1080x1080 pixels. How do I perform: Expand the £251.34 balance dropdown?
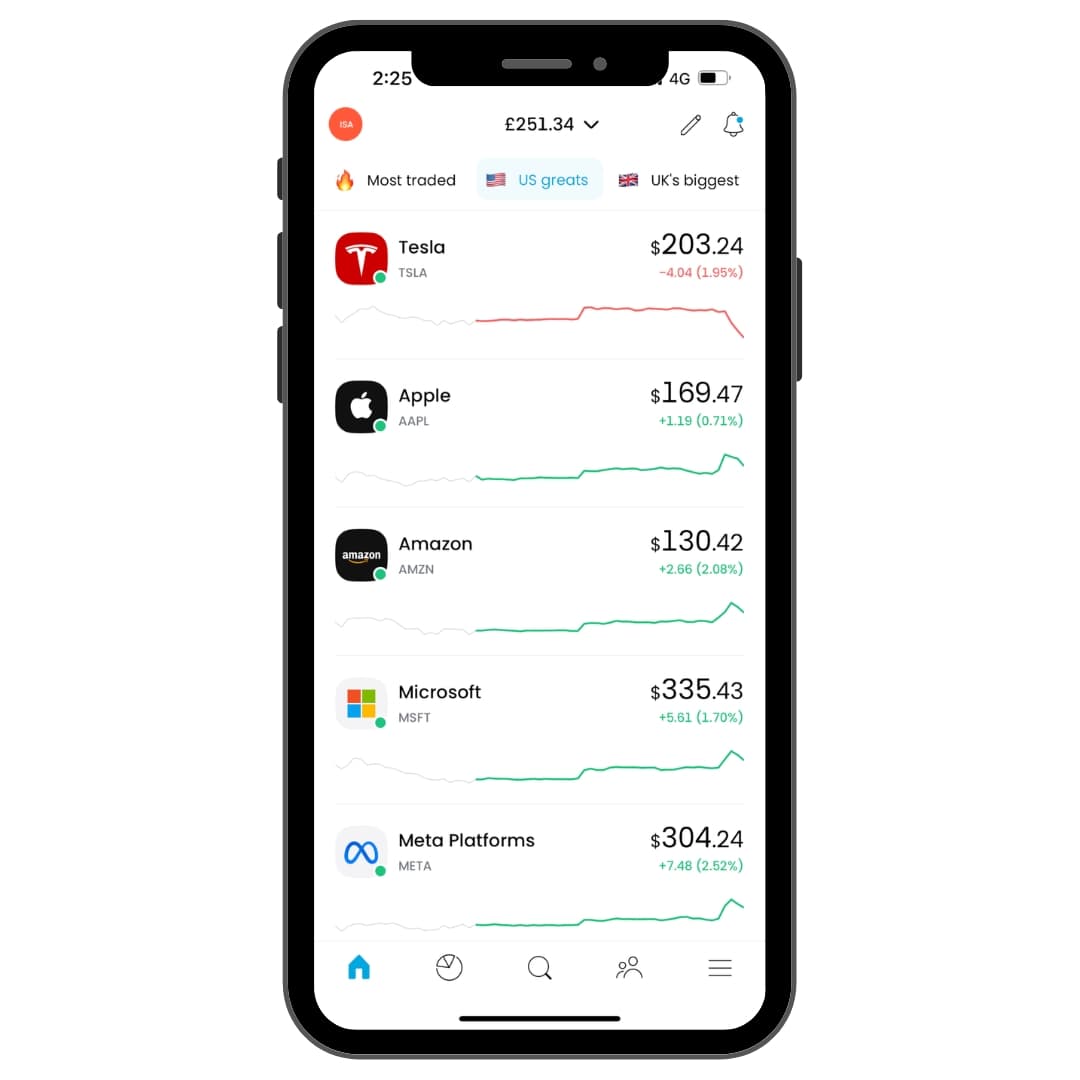click(551, 125)
